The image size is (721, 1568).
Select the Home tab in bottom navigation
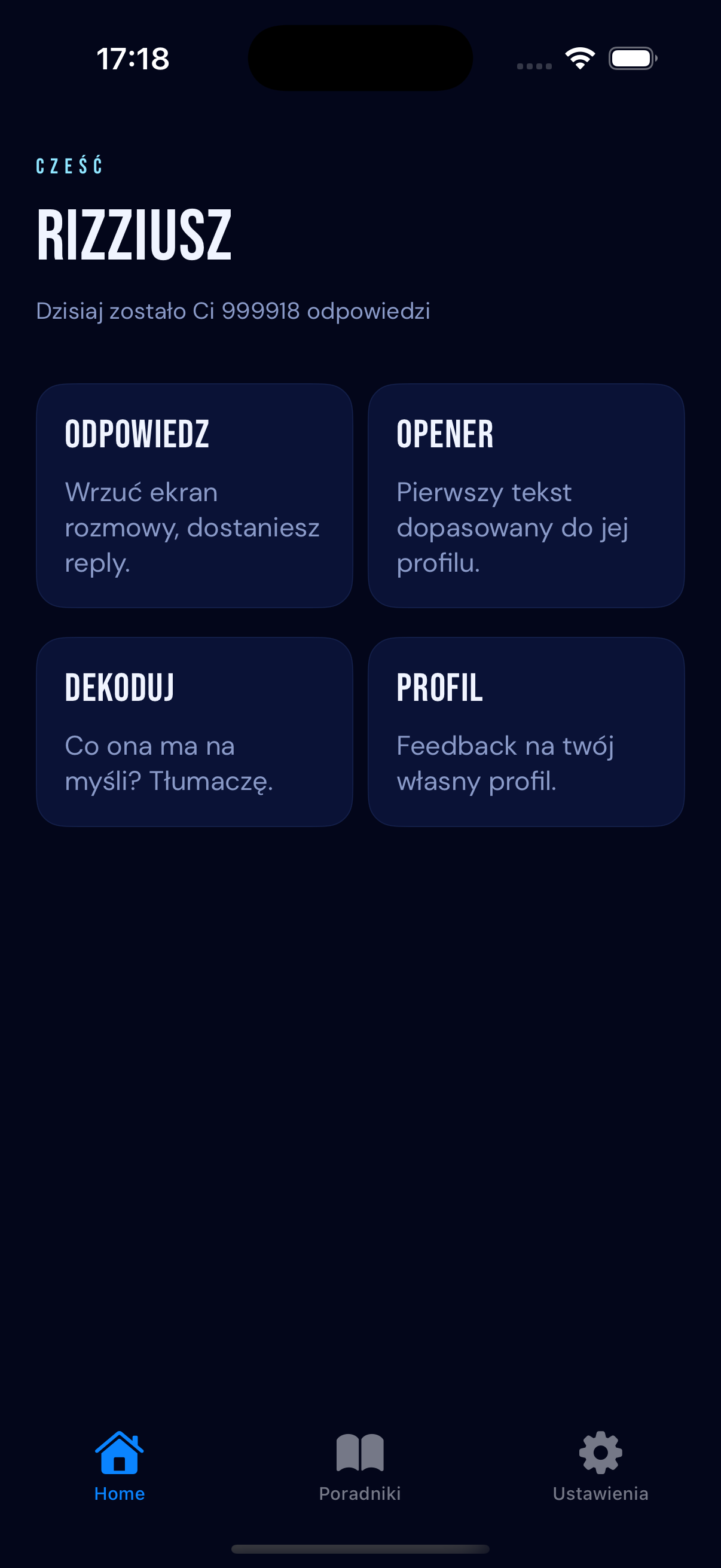pos(119,1473)
